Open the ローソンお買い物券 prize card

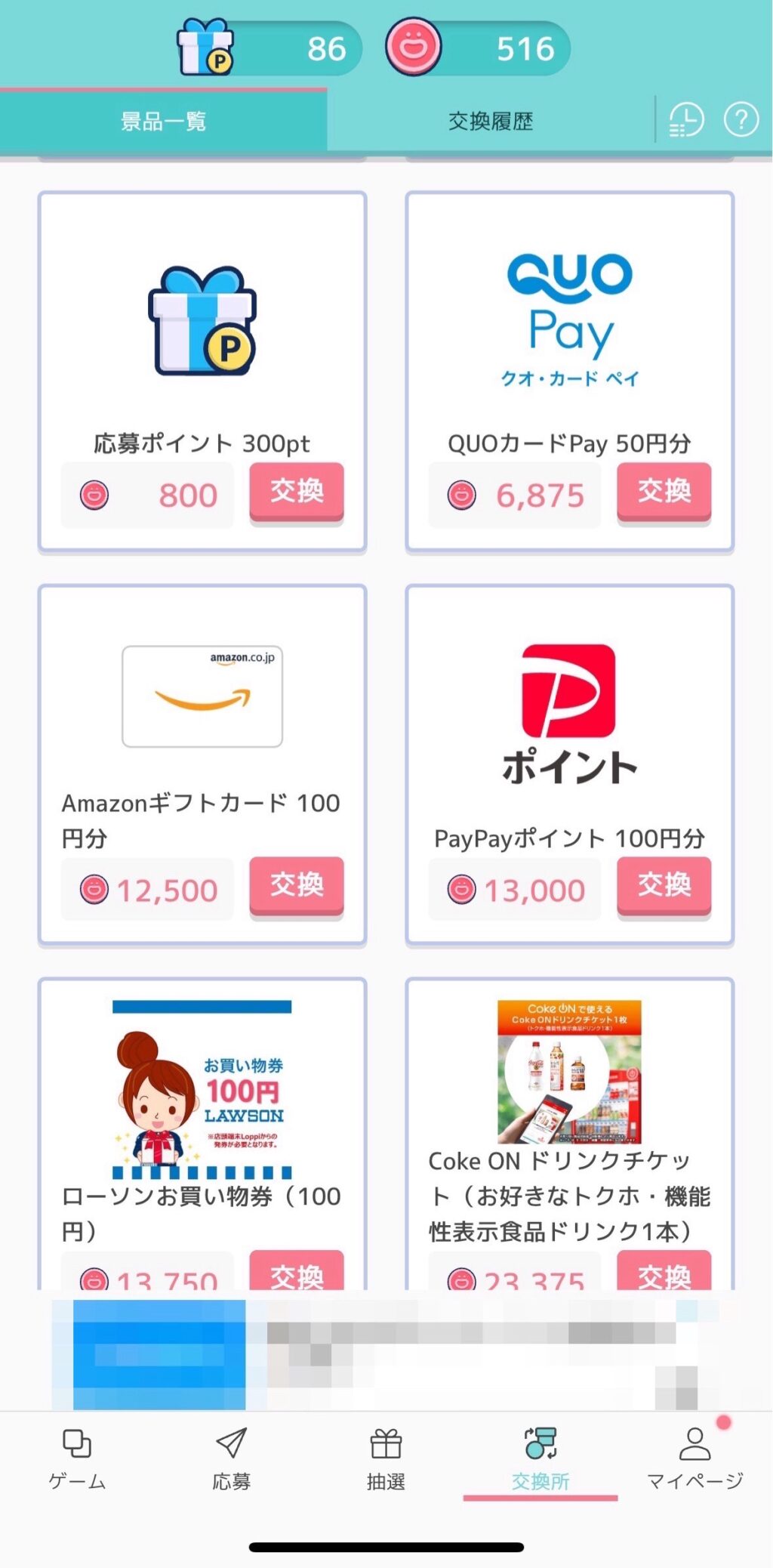pyautogui.click(x=202, y=1118)
